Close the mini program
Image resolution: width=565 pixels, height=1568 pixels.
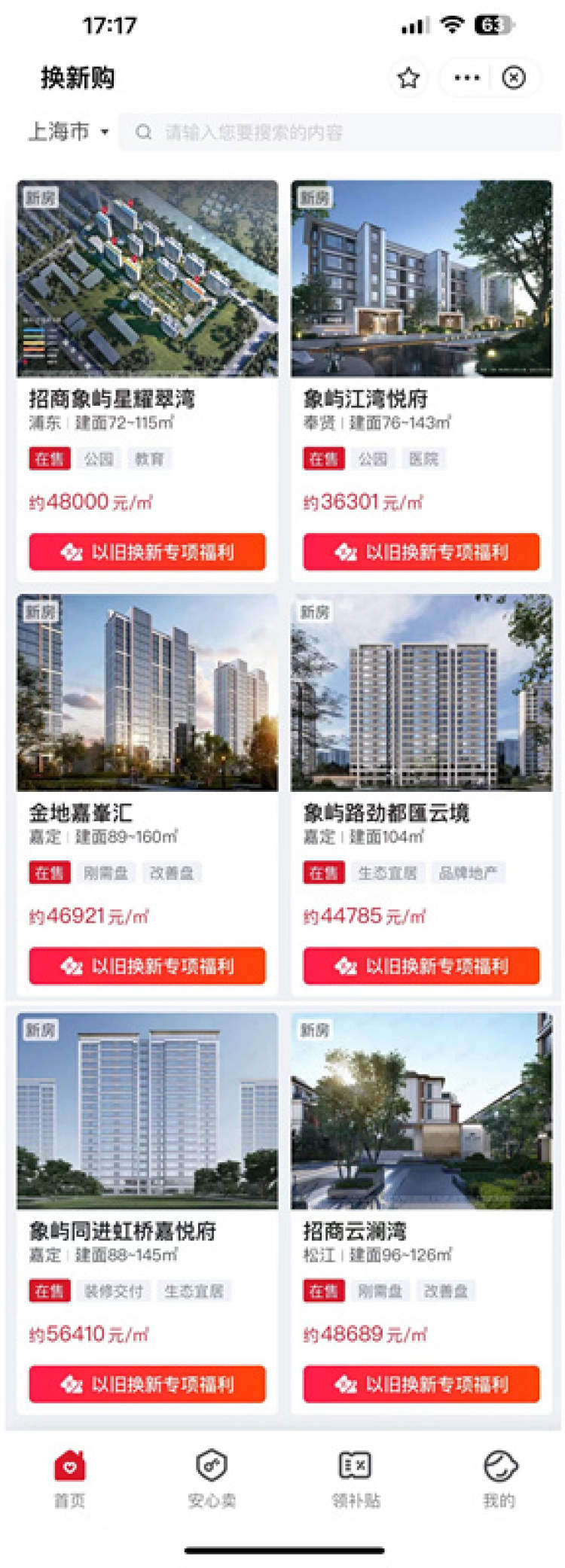coord(514,78)
